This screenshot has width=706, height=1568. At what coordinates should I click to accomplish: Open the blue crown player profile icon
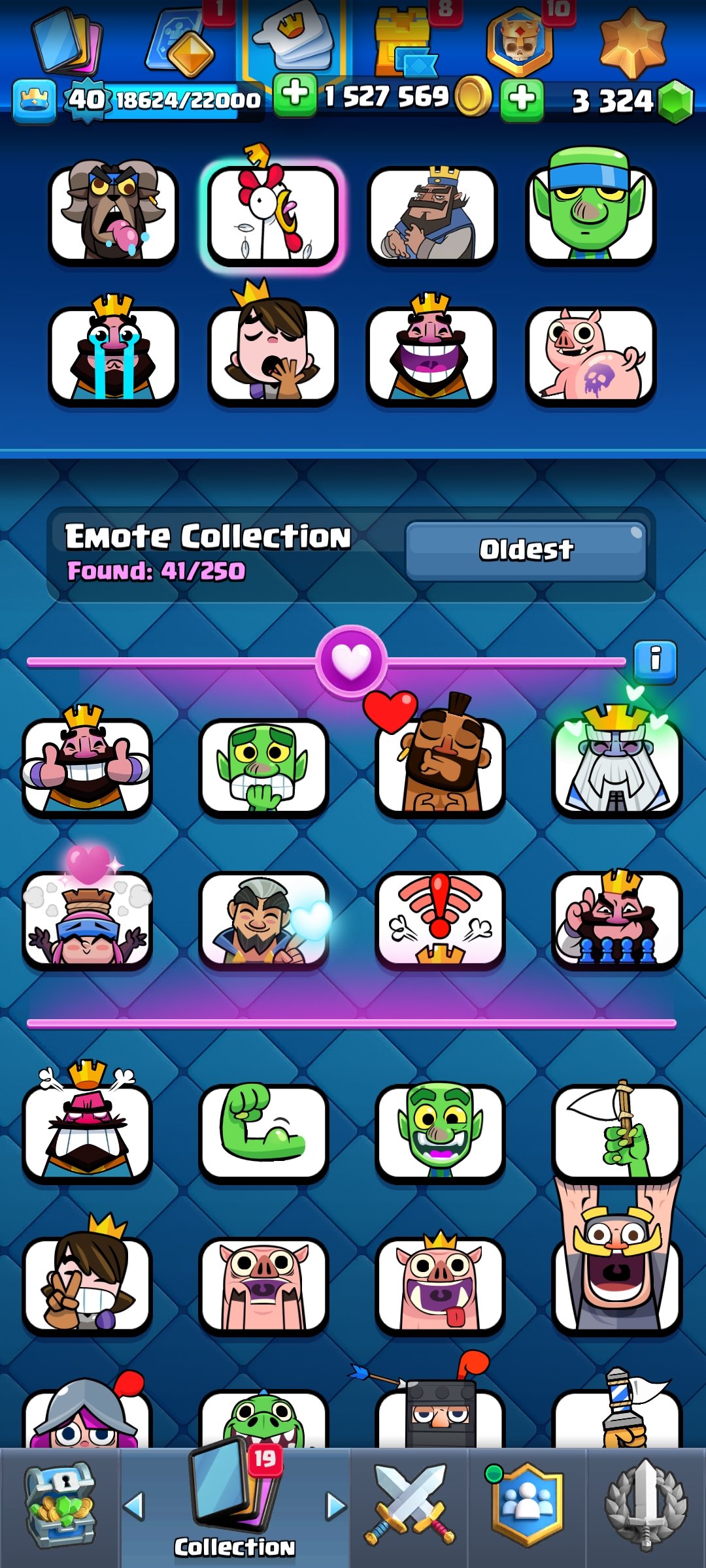[x=34, y=101]
